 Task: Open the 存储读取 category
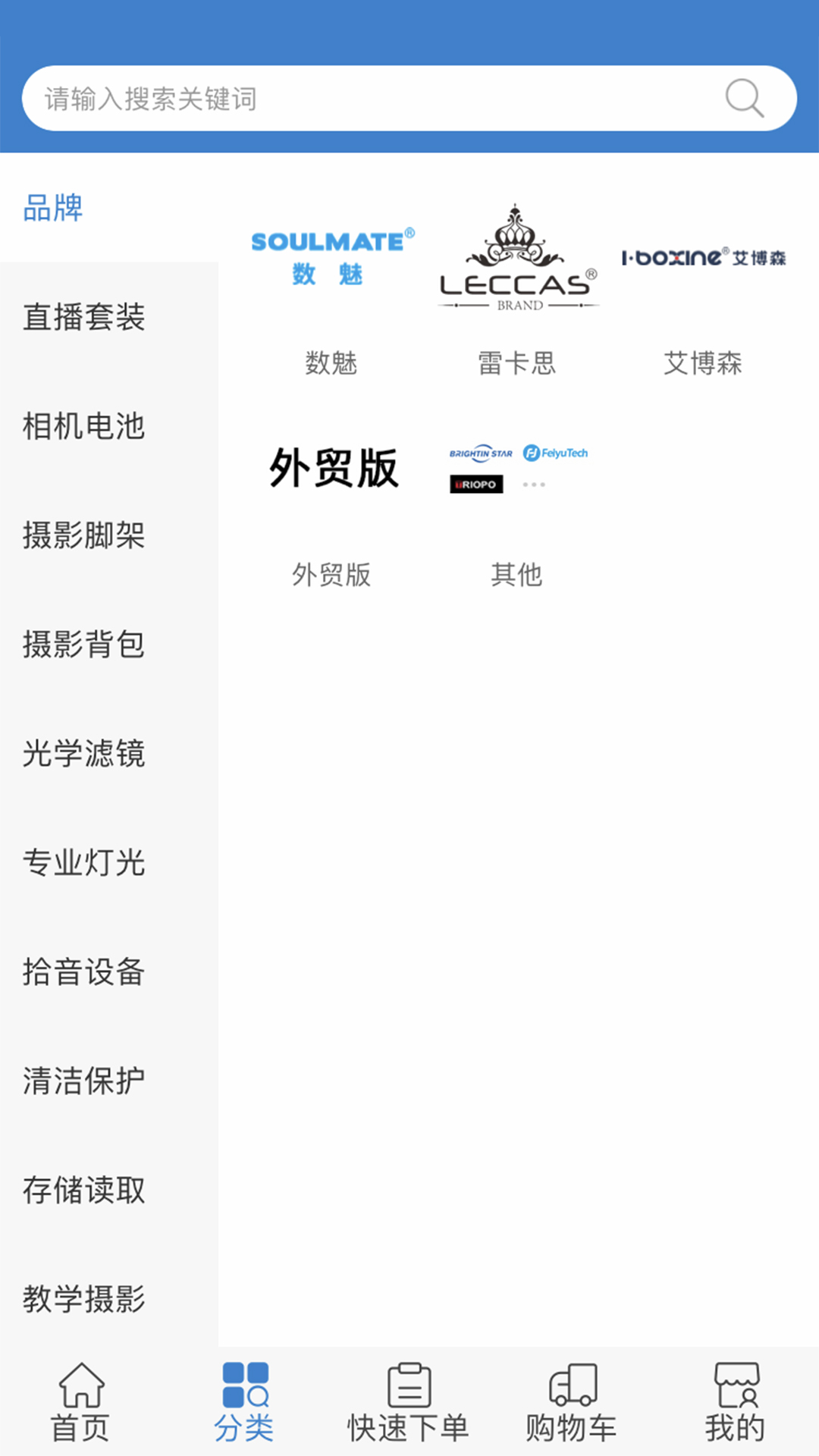(84, 1191)
